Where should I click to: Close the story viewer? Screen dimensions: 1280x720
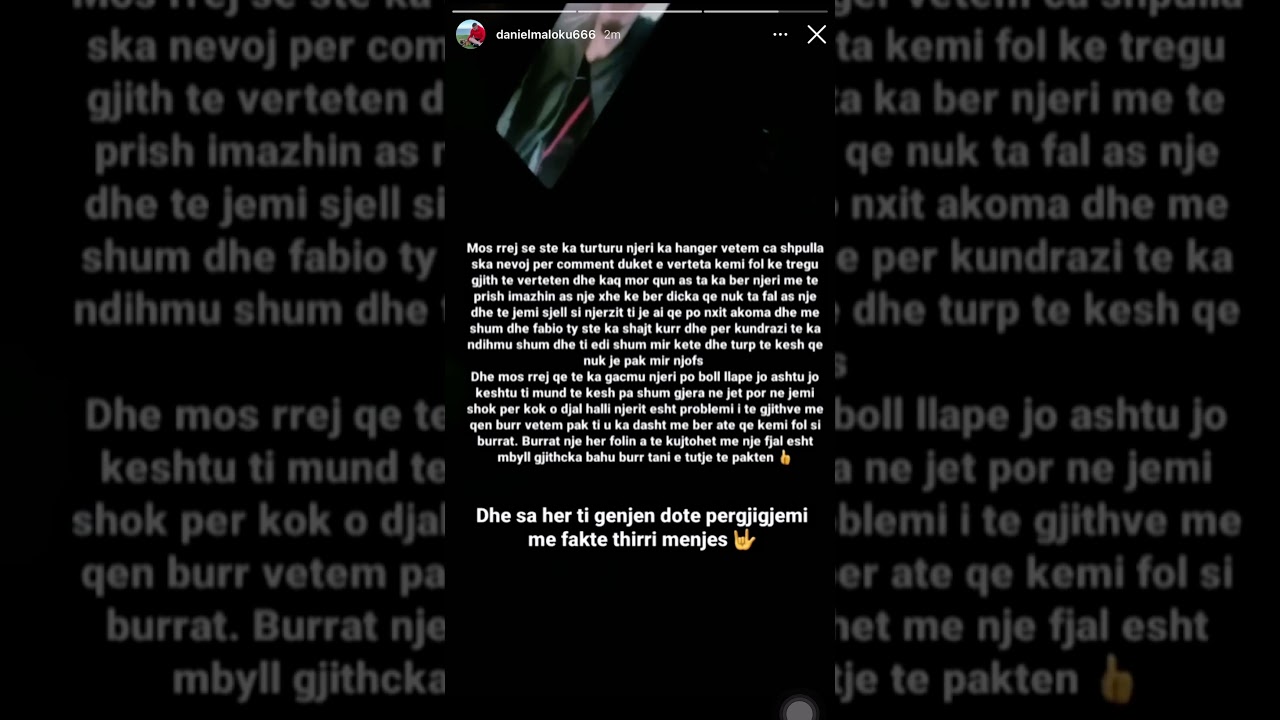pos(816,35)
